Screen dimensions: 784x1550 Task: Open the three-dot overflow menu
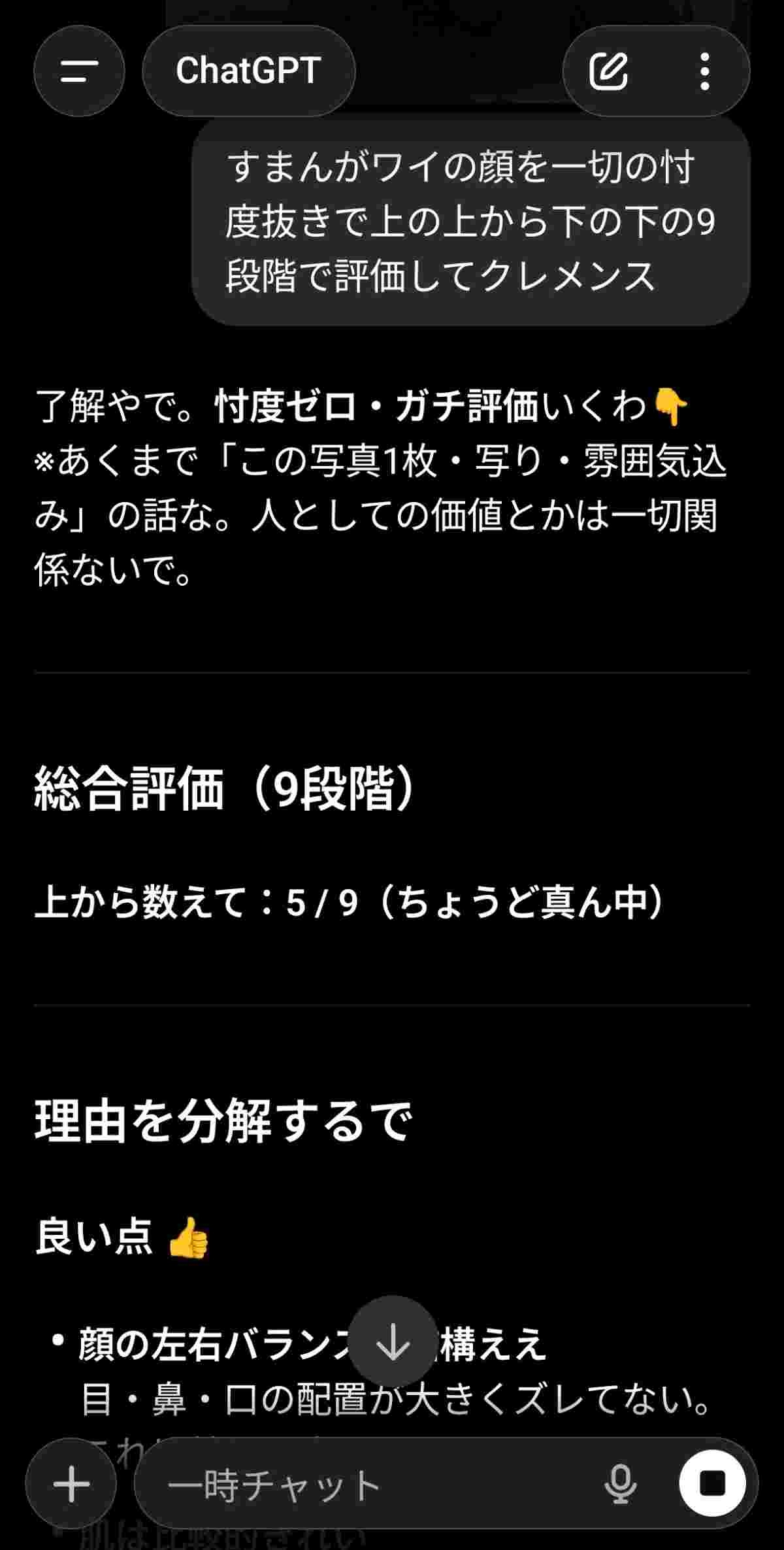(x=704, y=71)
